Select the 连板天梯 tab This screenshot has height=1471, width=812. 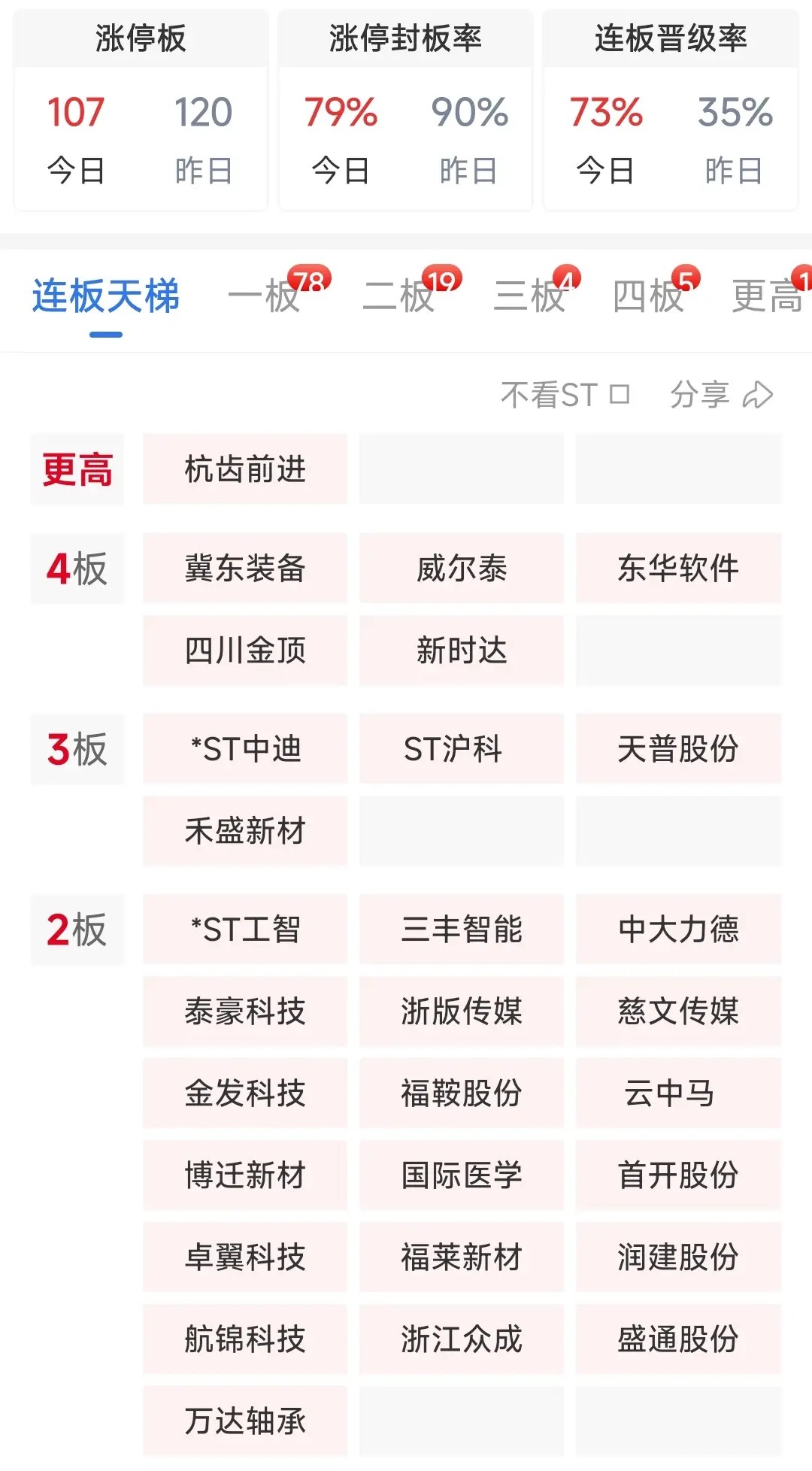pyautogui.click(x=106, y=296)
